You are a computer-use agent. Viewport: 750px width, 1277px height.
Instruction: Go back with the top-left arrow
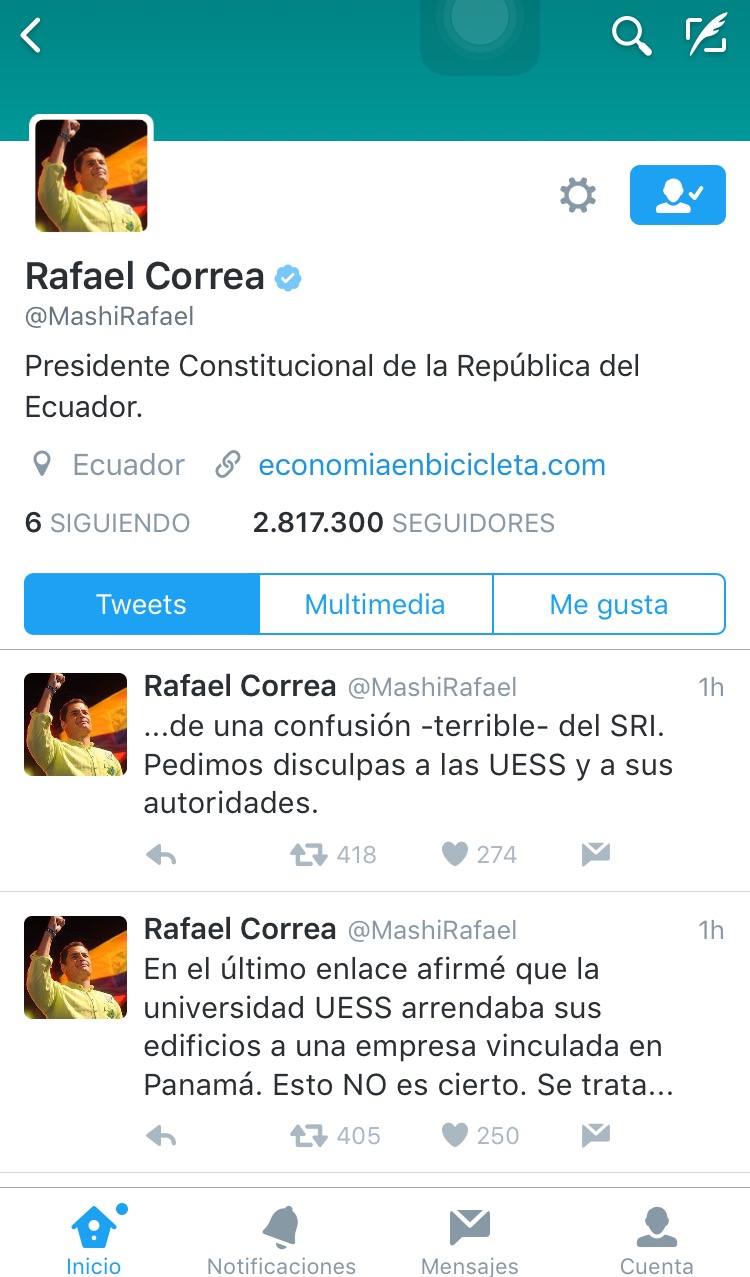tap(32, 37)
